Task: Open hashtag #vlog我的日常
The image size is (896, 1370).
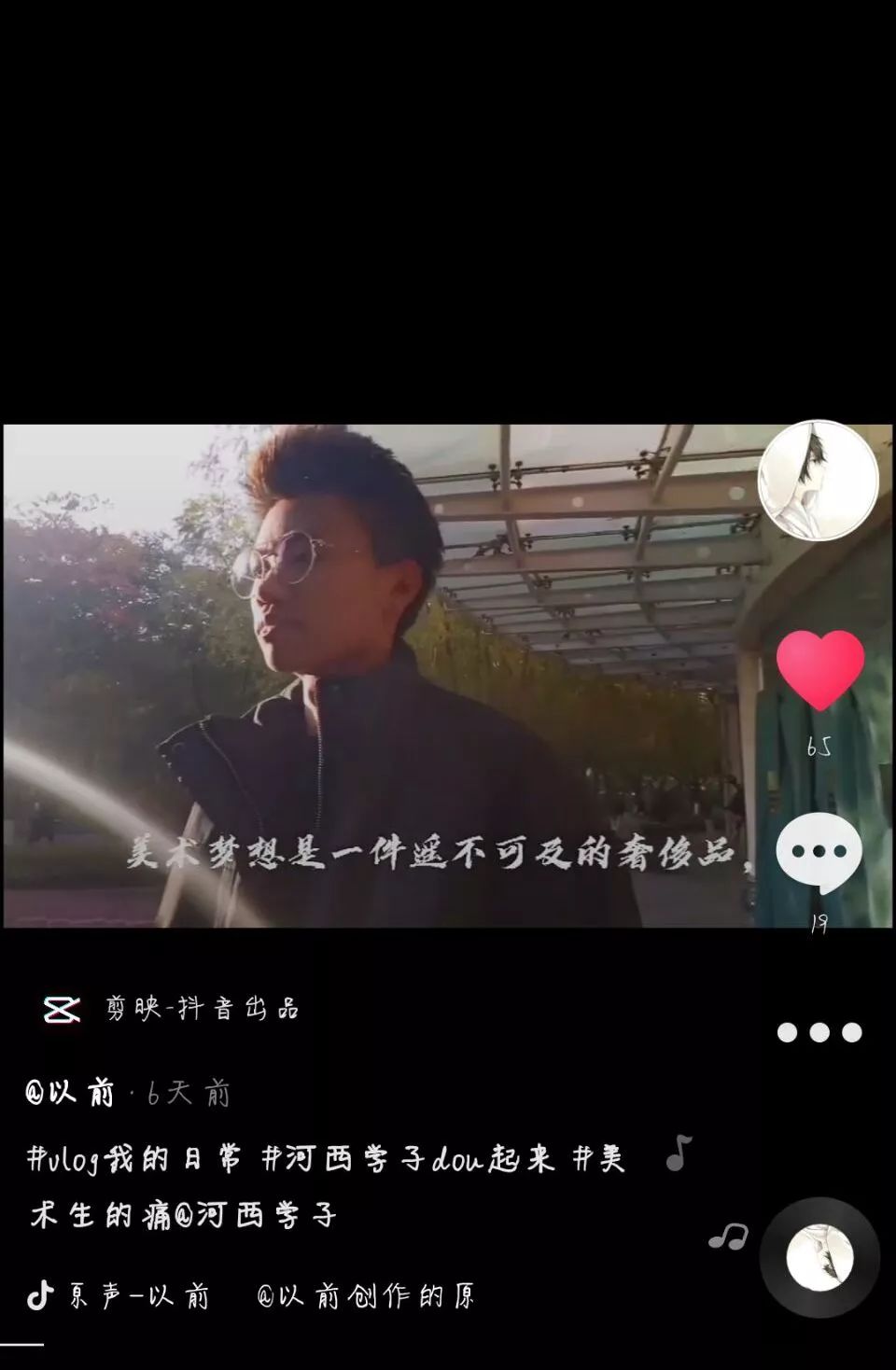Action: [133, 1159]
